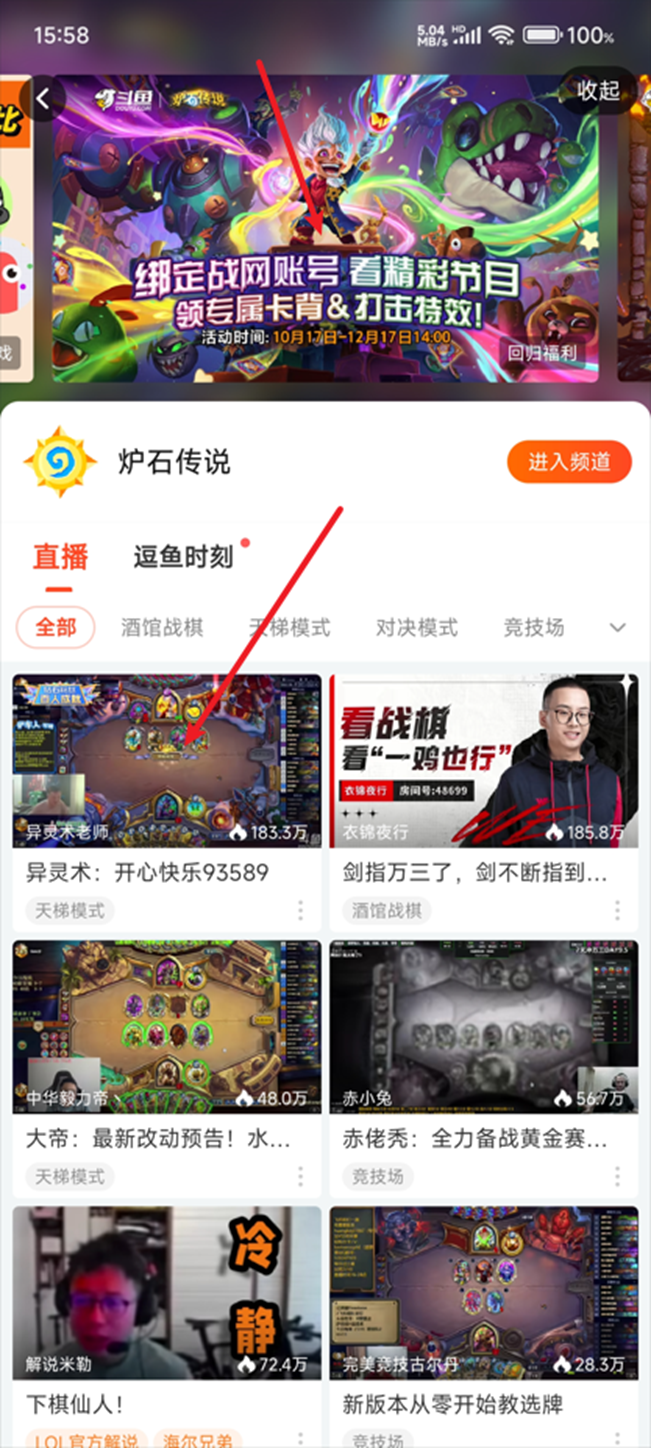Viewport: 651px width, 1448px height.
Task: Open 中华毅力帝's live stream
Action: pos(166,1026)
